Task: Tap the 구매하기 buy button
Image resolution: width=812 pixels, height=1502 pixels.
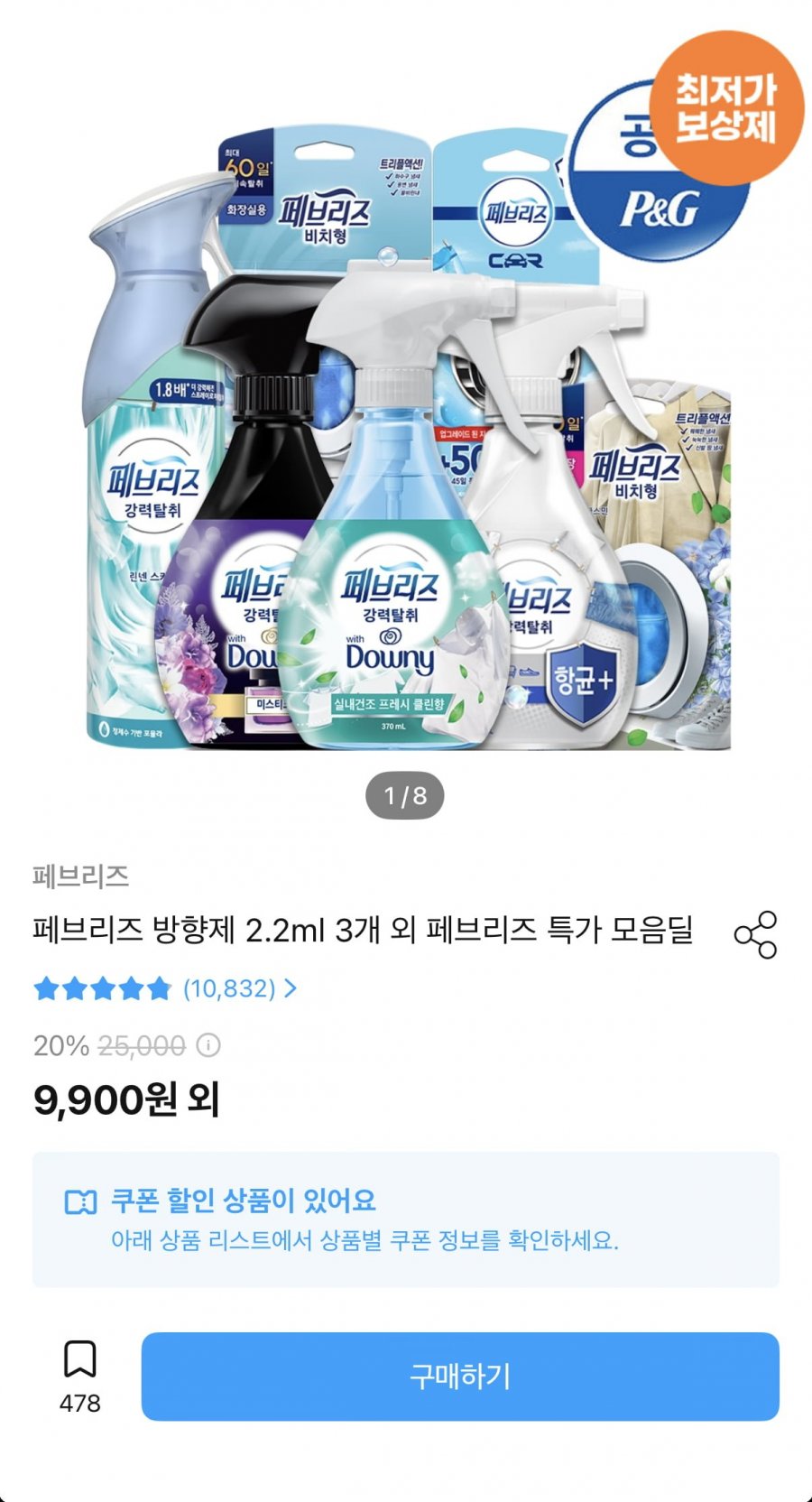Action: point(460,1377)
